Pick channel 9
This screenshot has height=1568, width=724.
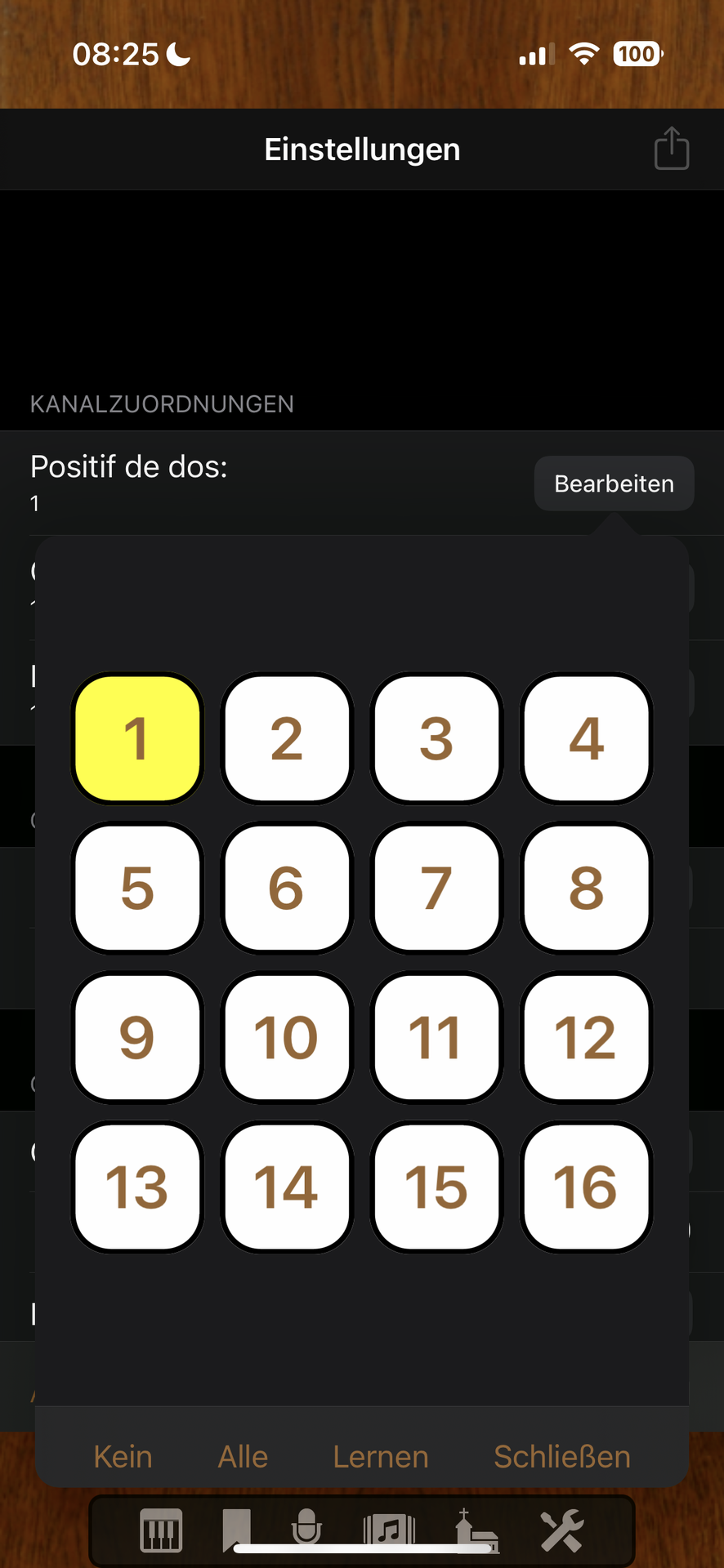137,1037
